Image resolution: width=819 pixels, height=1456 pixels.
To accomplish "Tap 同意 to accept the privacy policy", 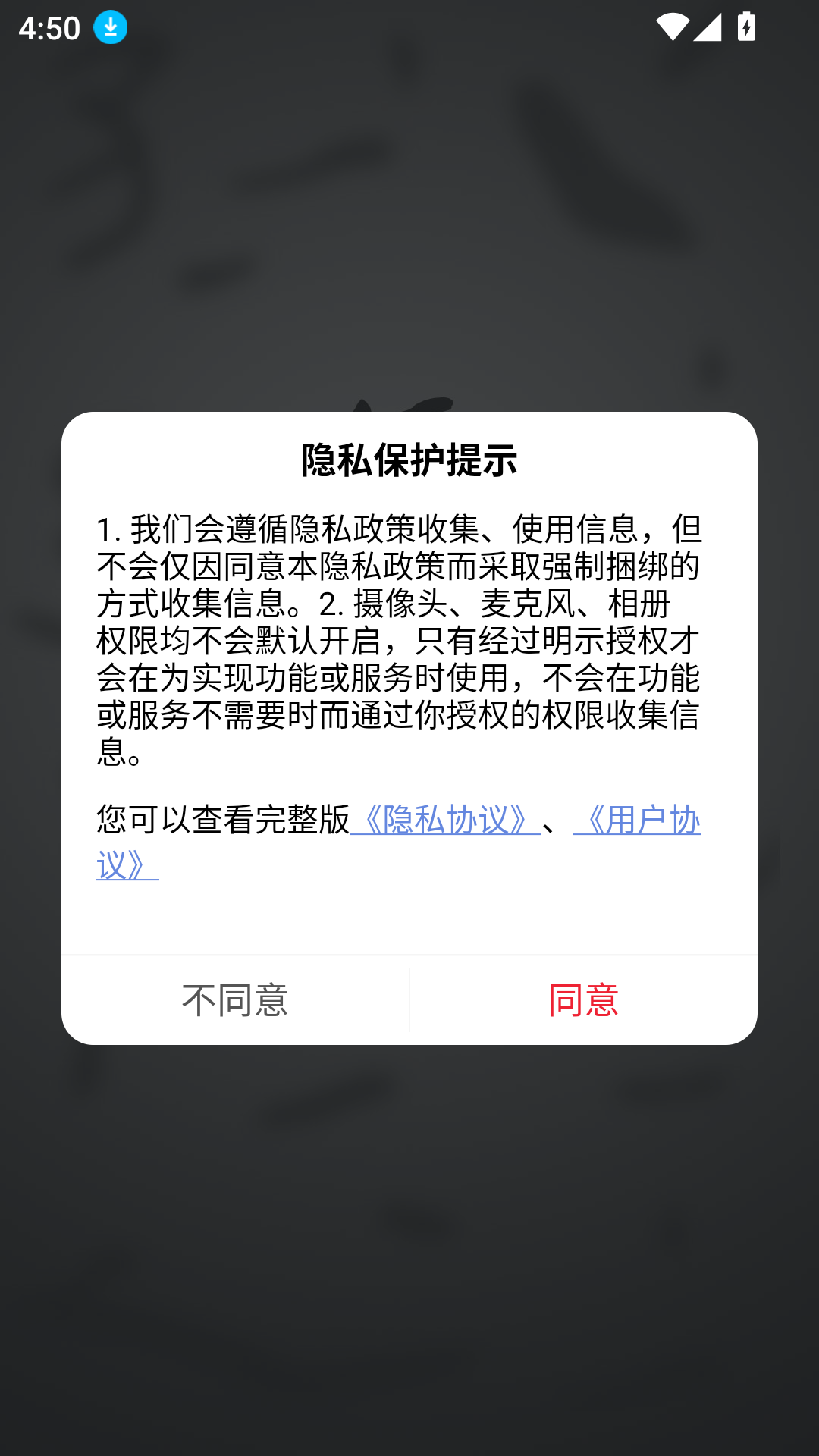I will tap(583, 999).
